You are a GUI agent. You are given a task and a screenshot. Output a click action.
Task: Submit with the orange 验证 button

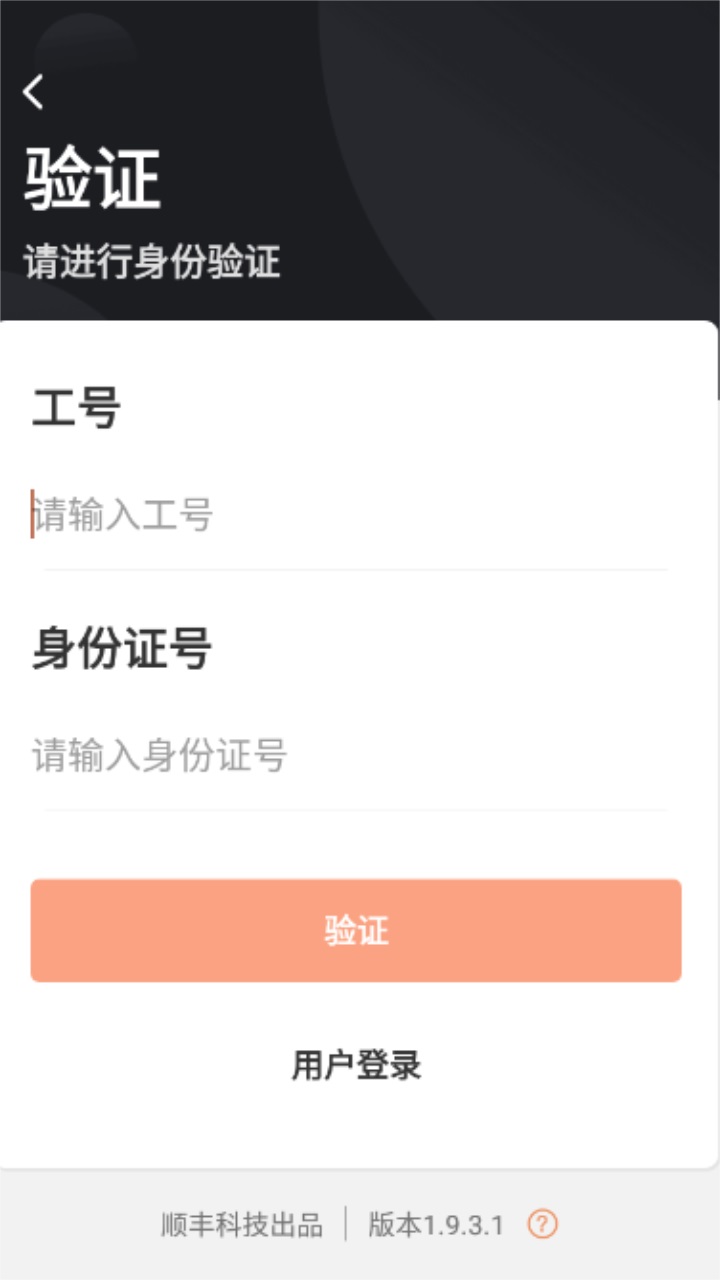click(x=356, y=930)
